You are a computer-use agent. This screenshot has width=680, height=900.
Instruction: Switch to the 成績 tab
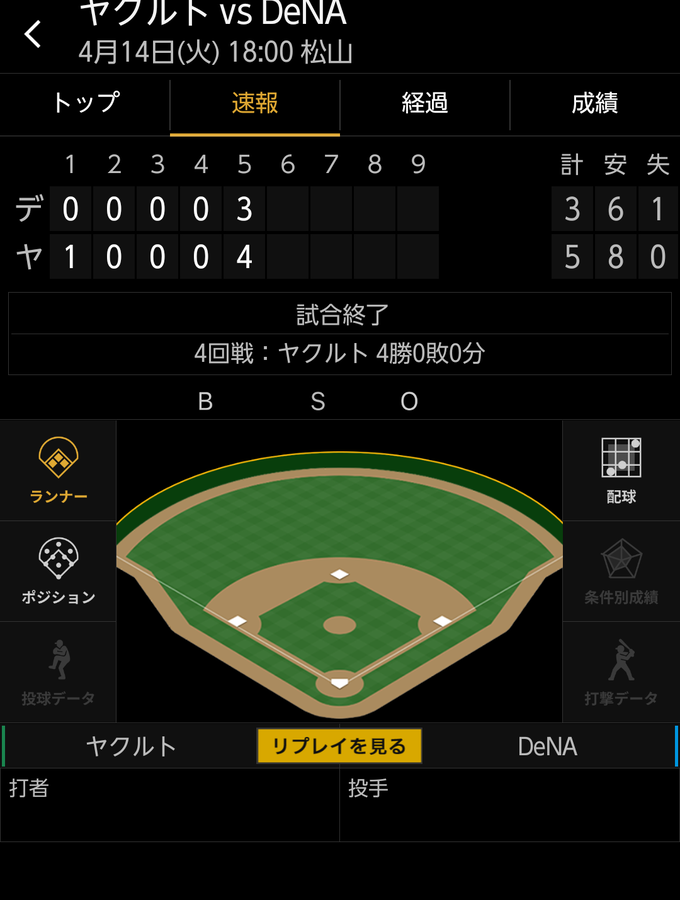point(595,103)
